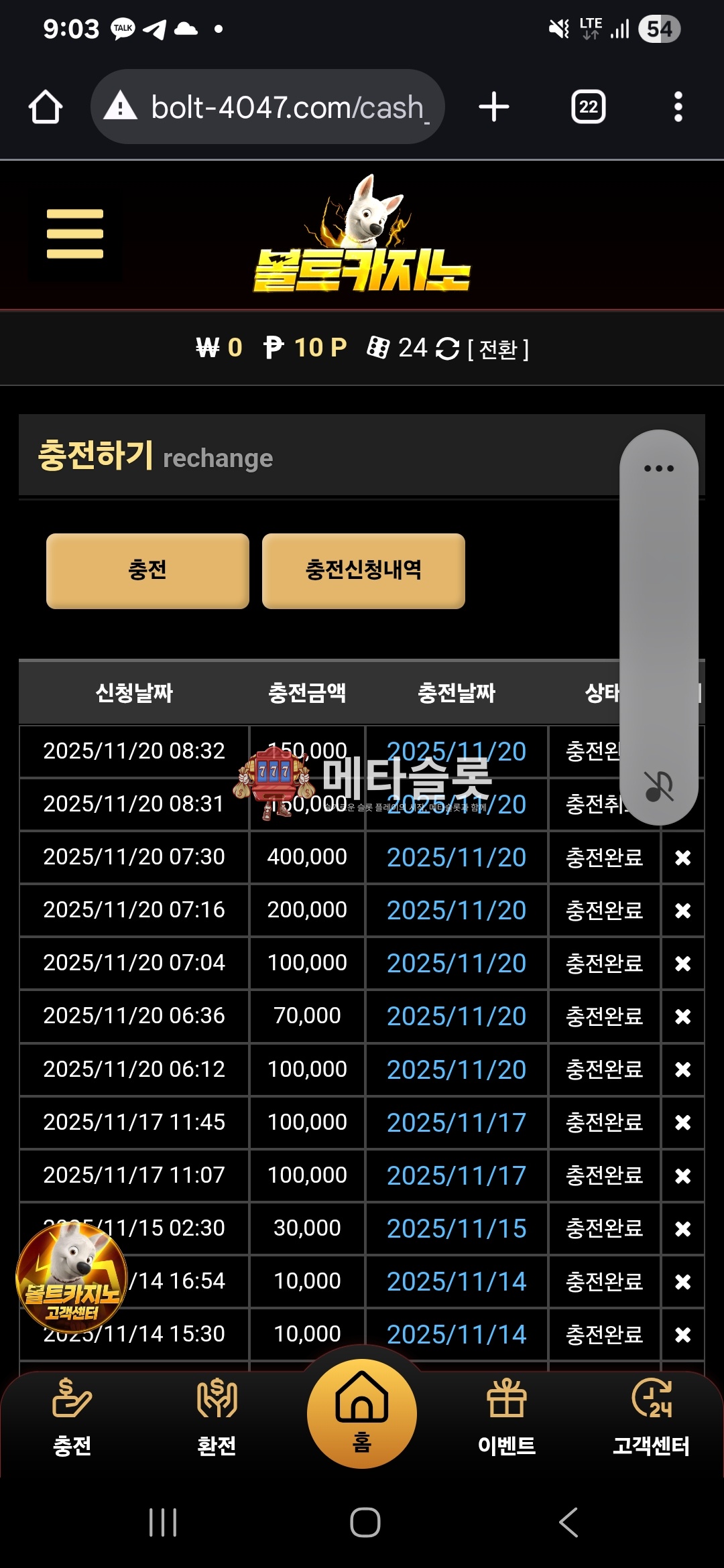Open the floating 볼트카지노 고객센터 badge
The height and width of the screenshot is (1568, 724).
click(x=72, y=1277)
